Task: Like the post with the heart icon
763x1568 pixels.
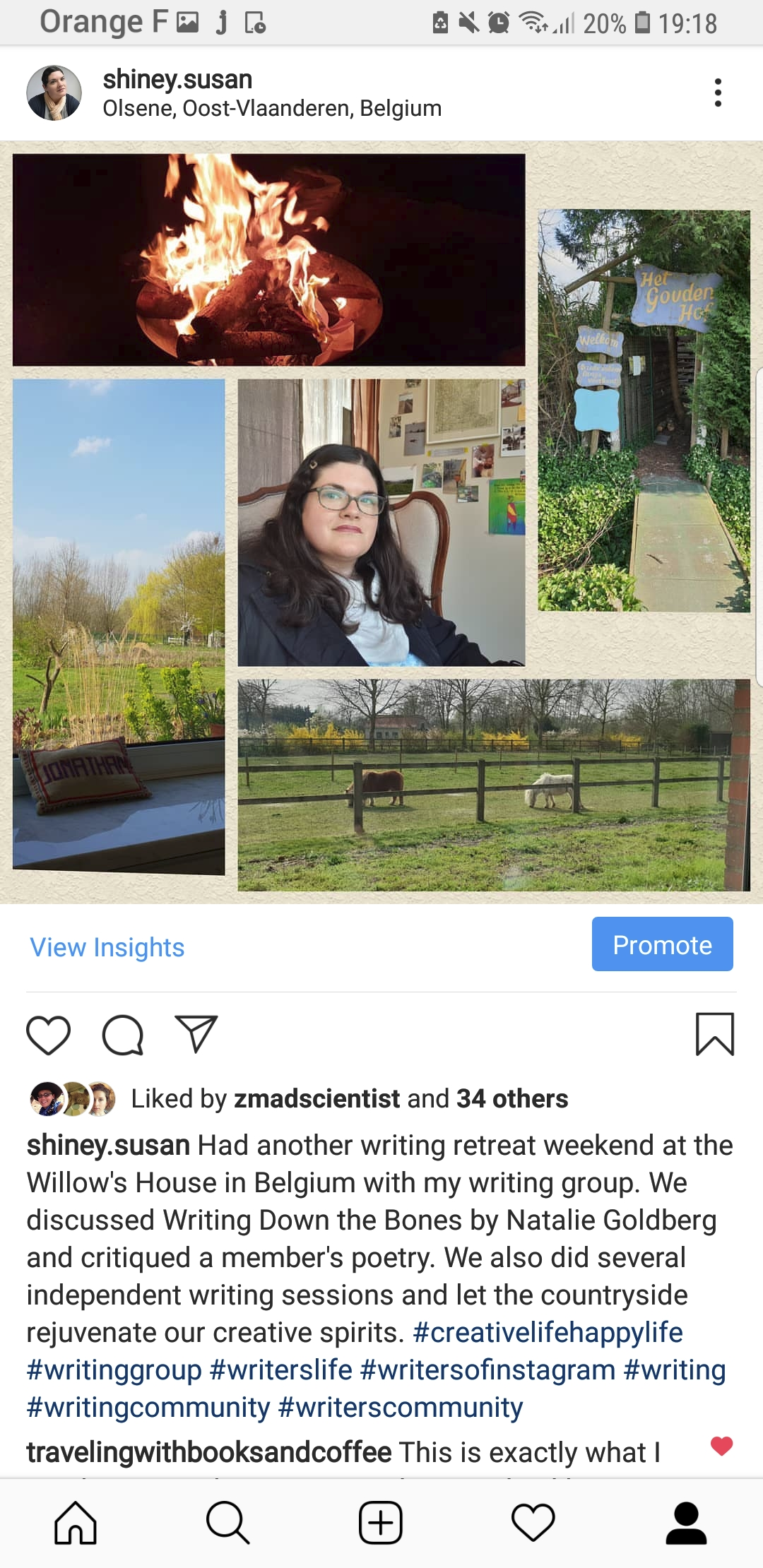Action: coord(48,1035)
